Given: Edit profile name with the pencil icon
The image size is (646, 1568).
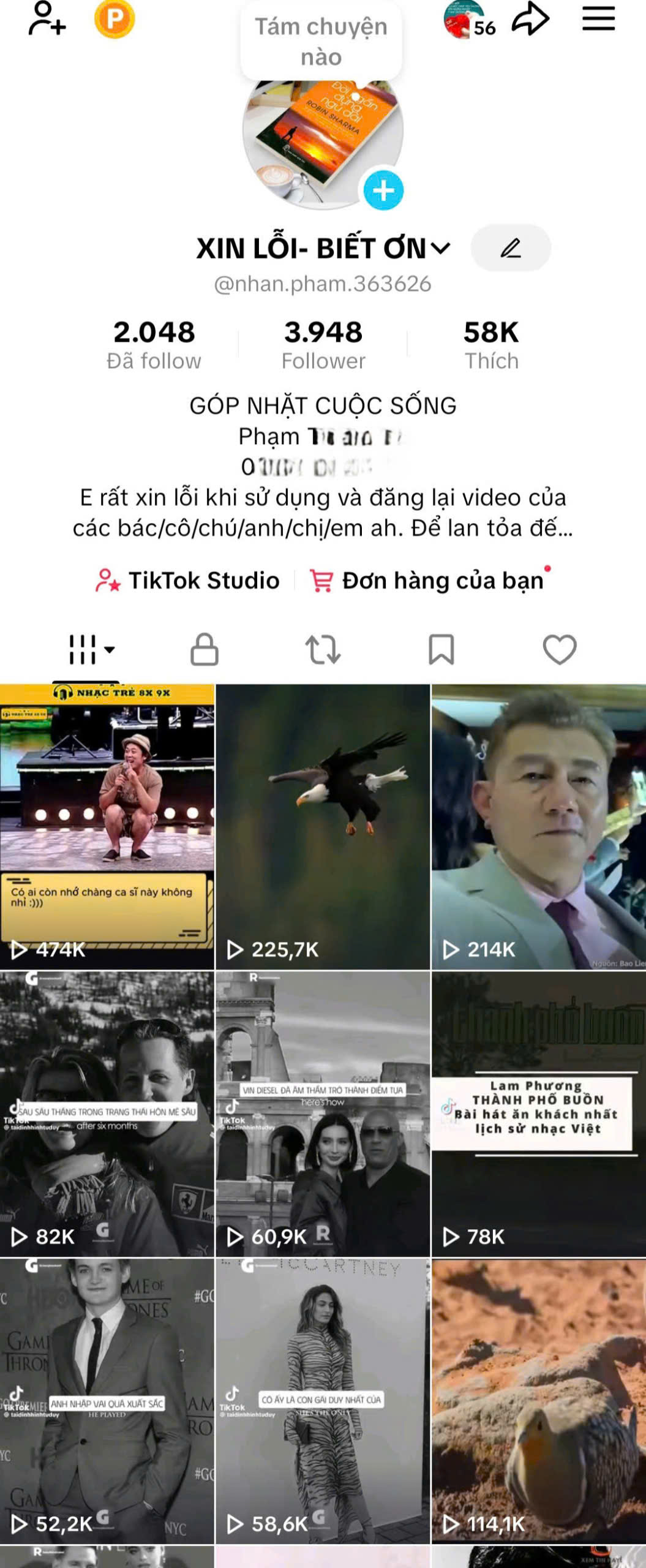Looking at the screenshot, I should tap(512, 248).
